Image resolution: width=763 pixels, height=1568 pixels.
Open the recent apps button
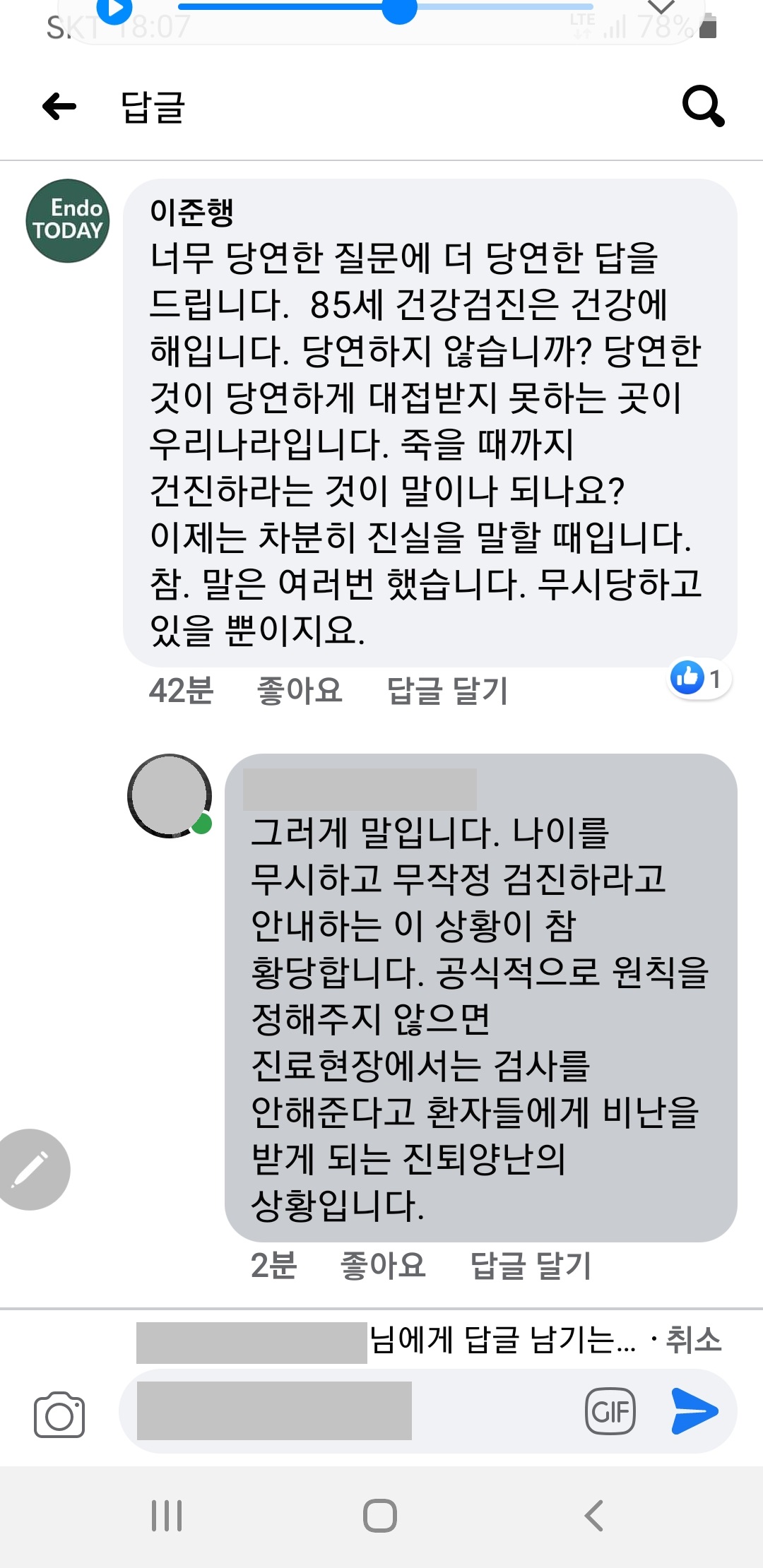[167, 1516]
